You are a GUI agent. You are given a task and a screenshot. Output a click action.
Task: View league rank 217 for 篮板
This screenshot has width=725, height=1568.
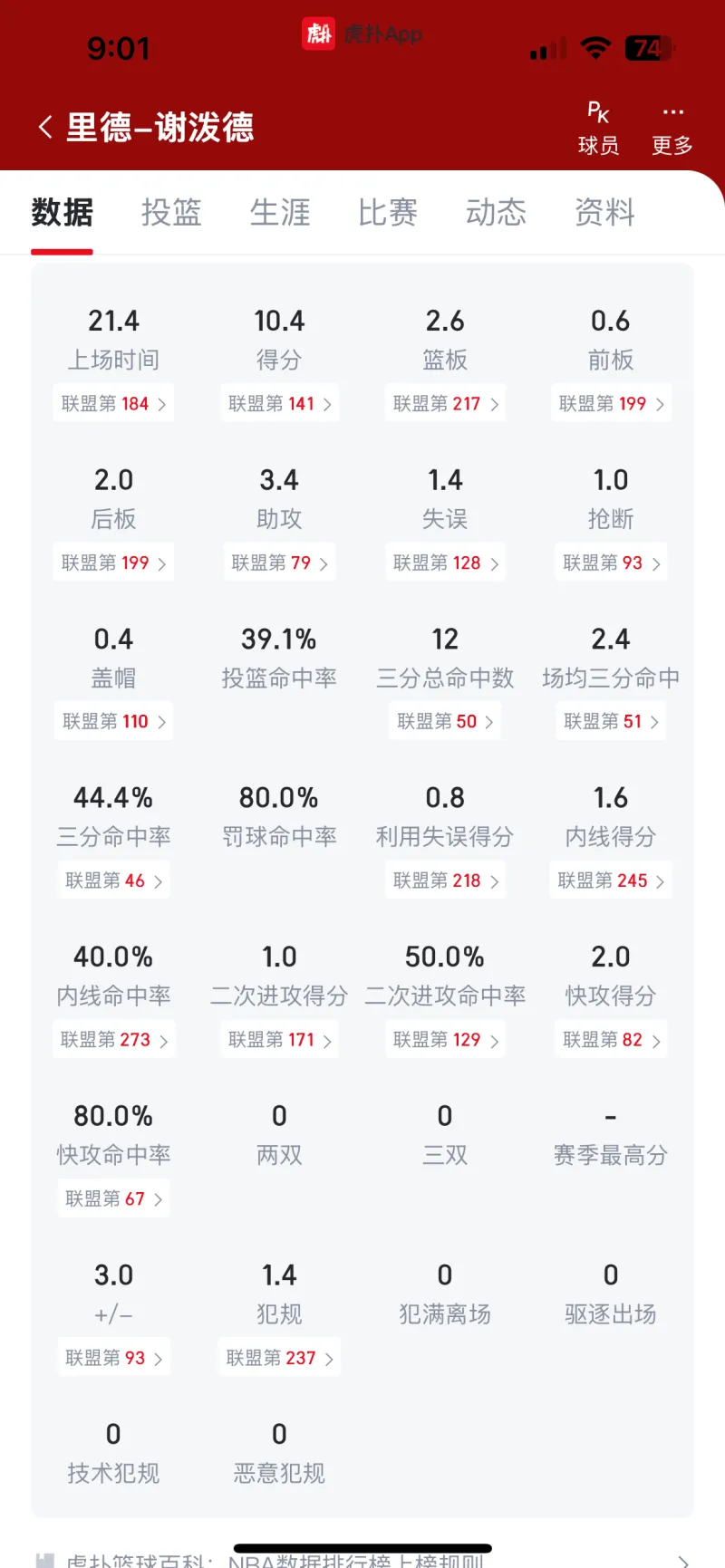click(x=445, y=404)
